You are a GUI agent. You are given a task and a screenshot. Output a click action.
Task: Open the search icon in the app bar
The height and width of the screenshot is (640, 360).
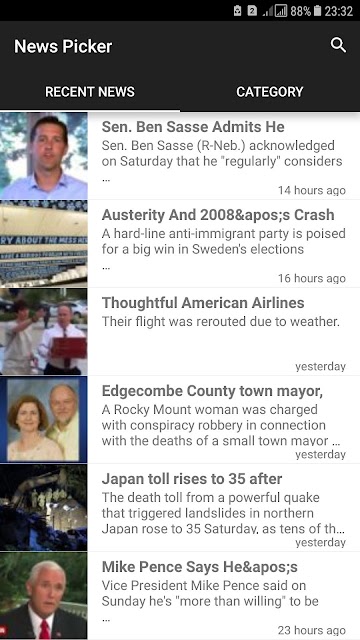click(x=338, y=45)
